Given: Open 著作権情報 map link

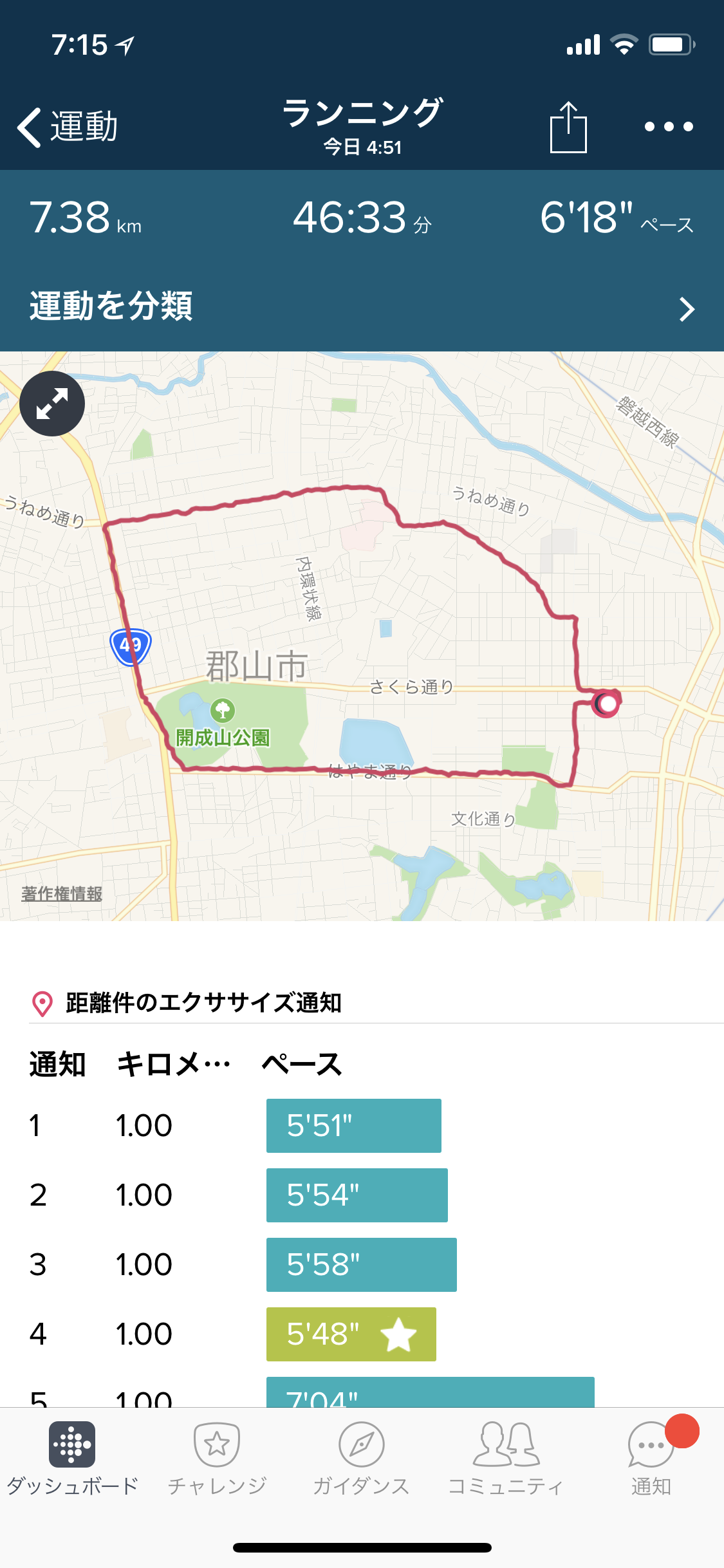Looking at the screenshot, I should tap(62, 893).
